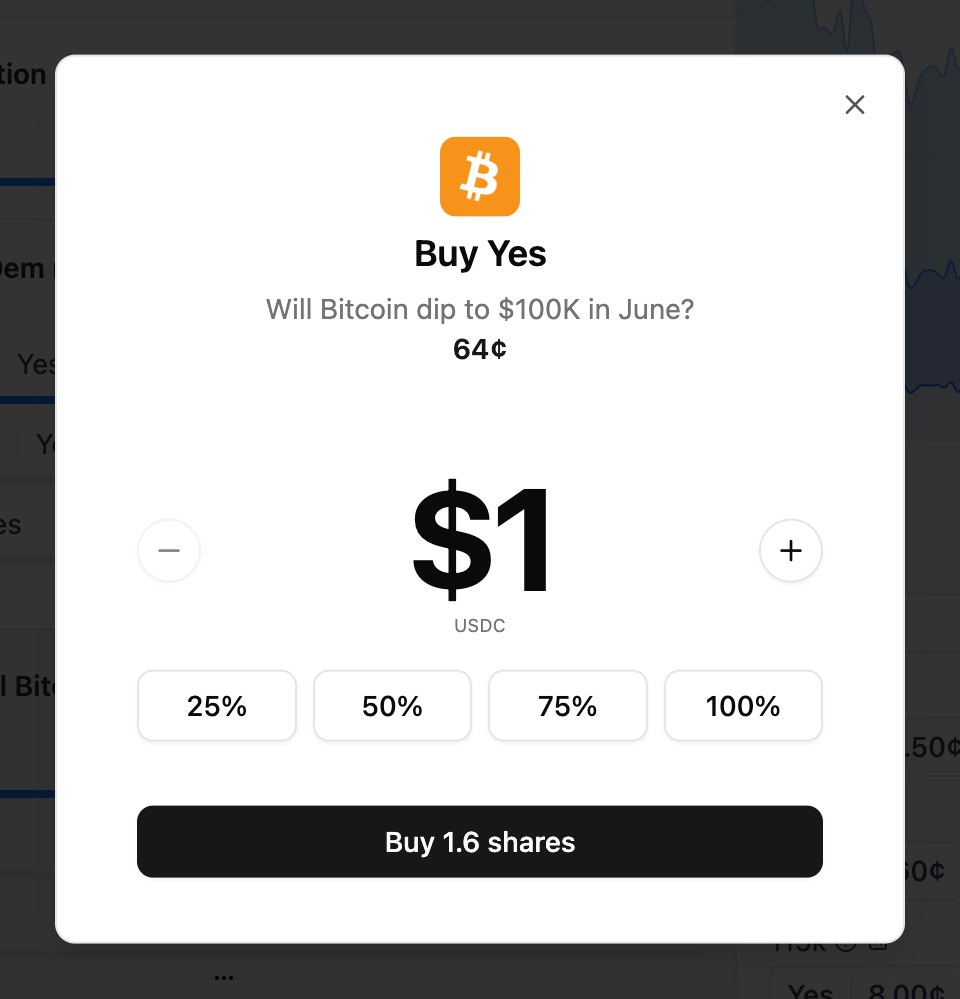The height and width of the screenshot is (999, 960).
Task: Use 100% of balance
Action: click(x=743, y=706)
